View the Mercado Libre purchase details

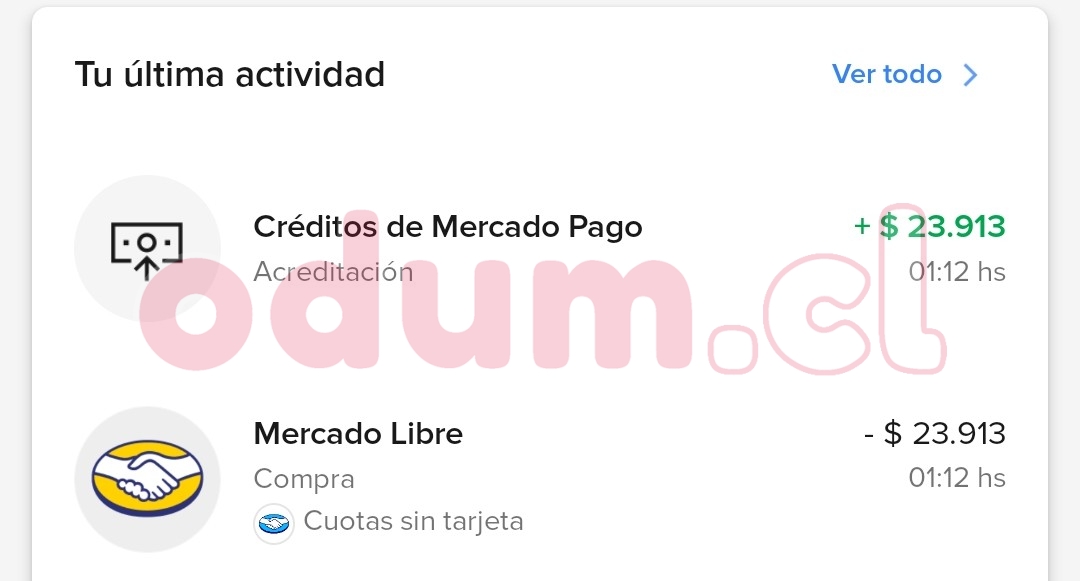pyautogui.click(x=358, y=434)
